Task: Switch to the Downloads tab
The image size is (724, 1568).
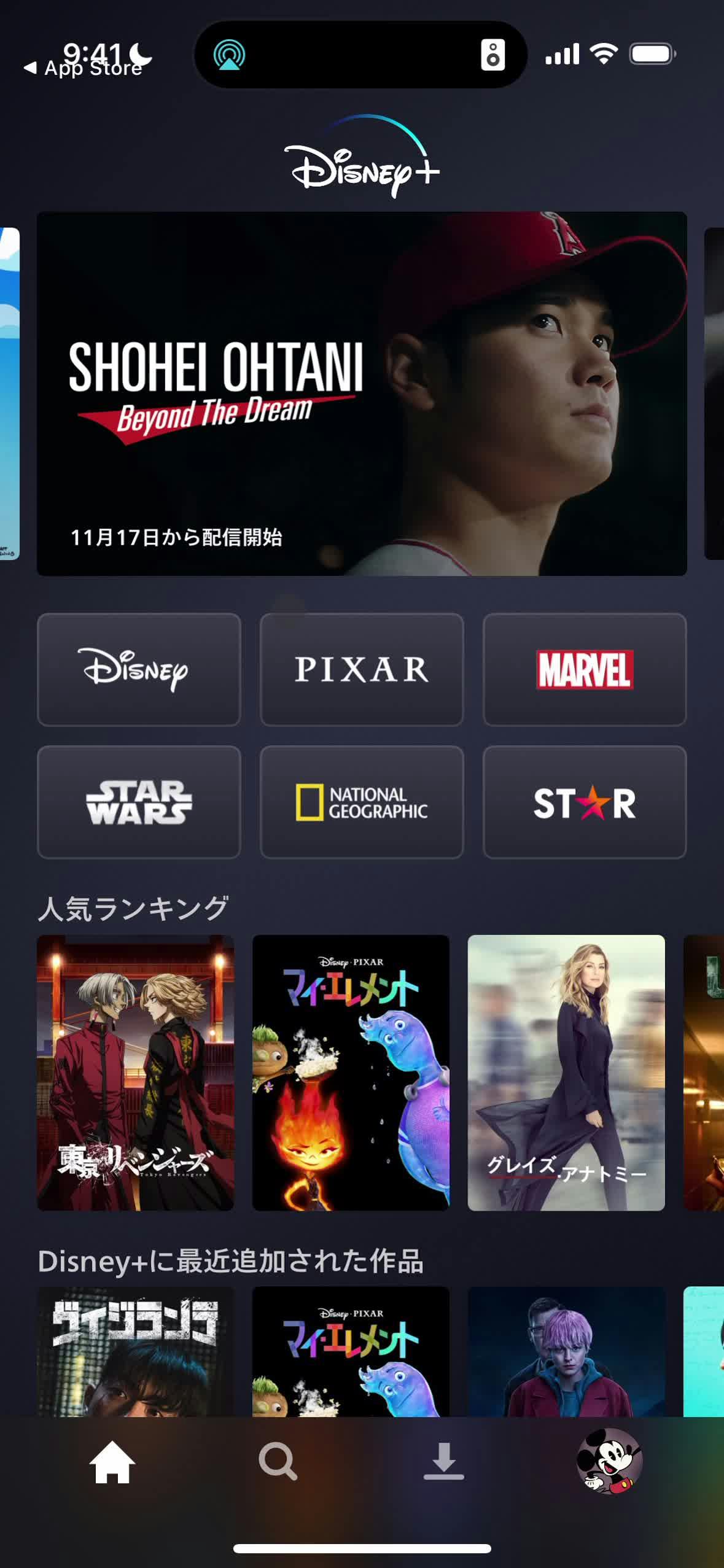Action: [x=443, y=1462]
